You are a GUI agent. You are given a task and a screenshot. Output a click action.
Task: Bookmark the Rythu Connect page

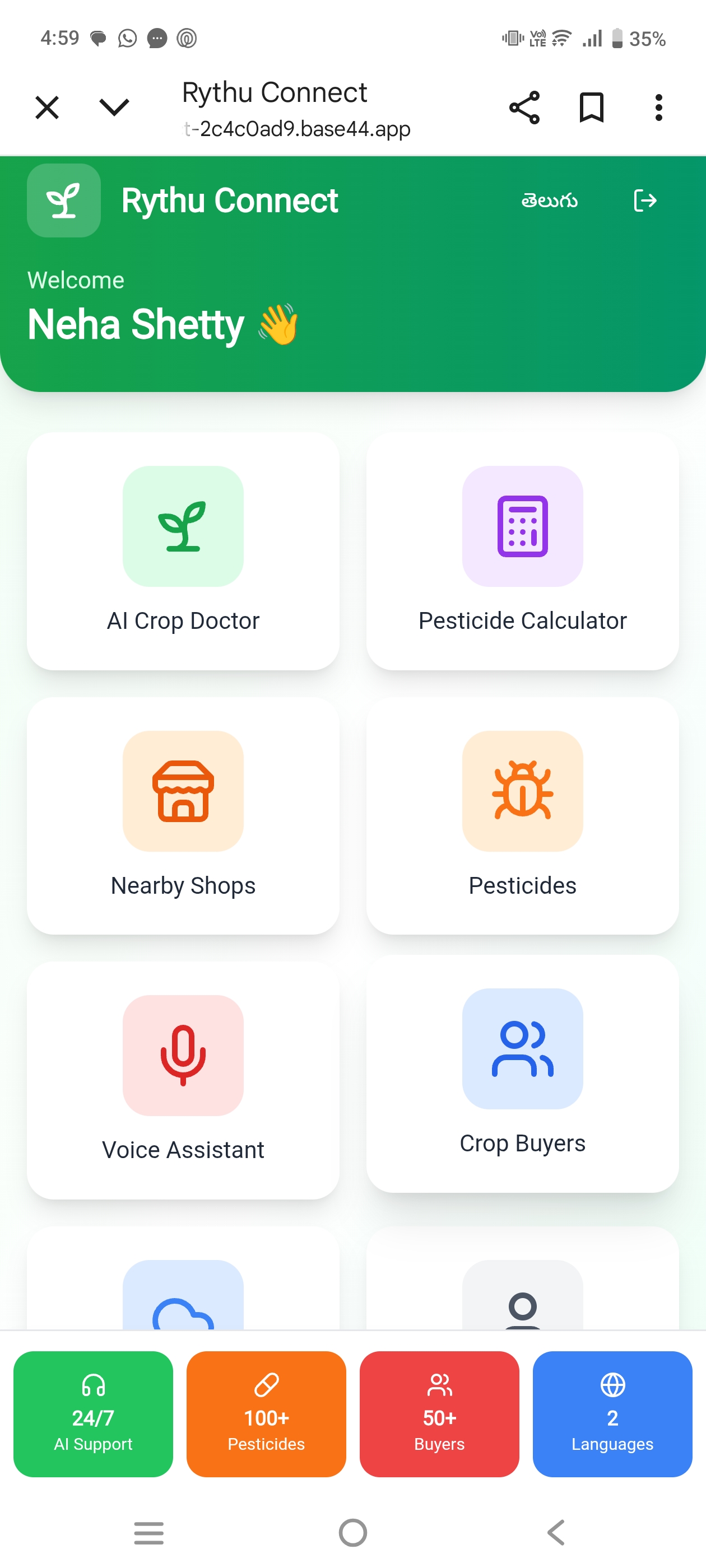(x=590, y=107)
